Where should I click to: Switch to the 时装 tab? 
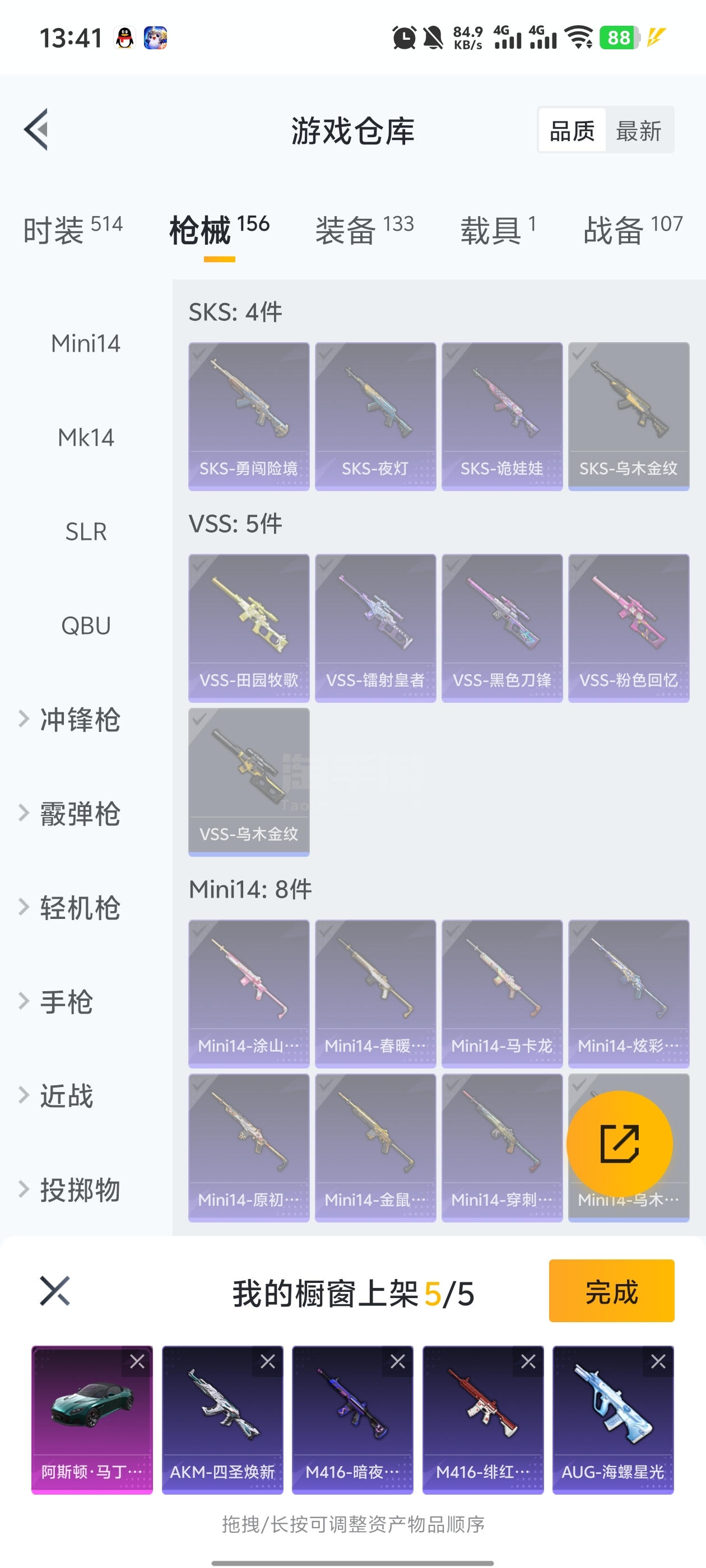point(72,230)
